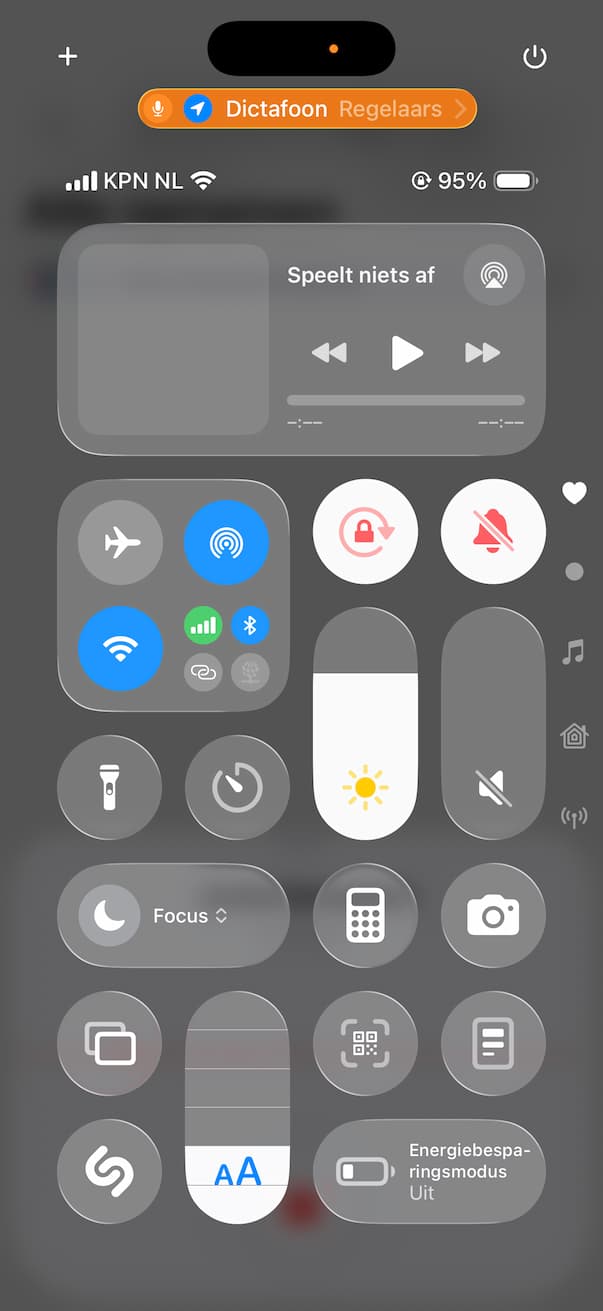Launch the calculator
Image resolution: width=603 pixels, height=1311 pixels.
pyautogui.click(x=365, y=915)
